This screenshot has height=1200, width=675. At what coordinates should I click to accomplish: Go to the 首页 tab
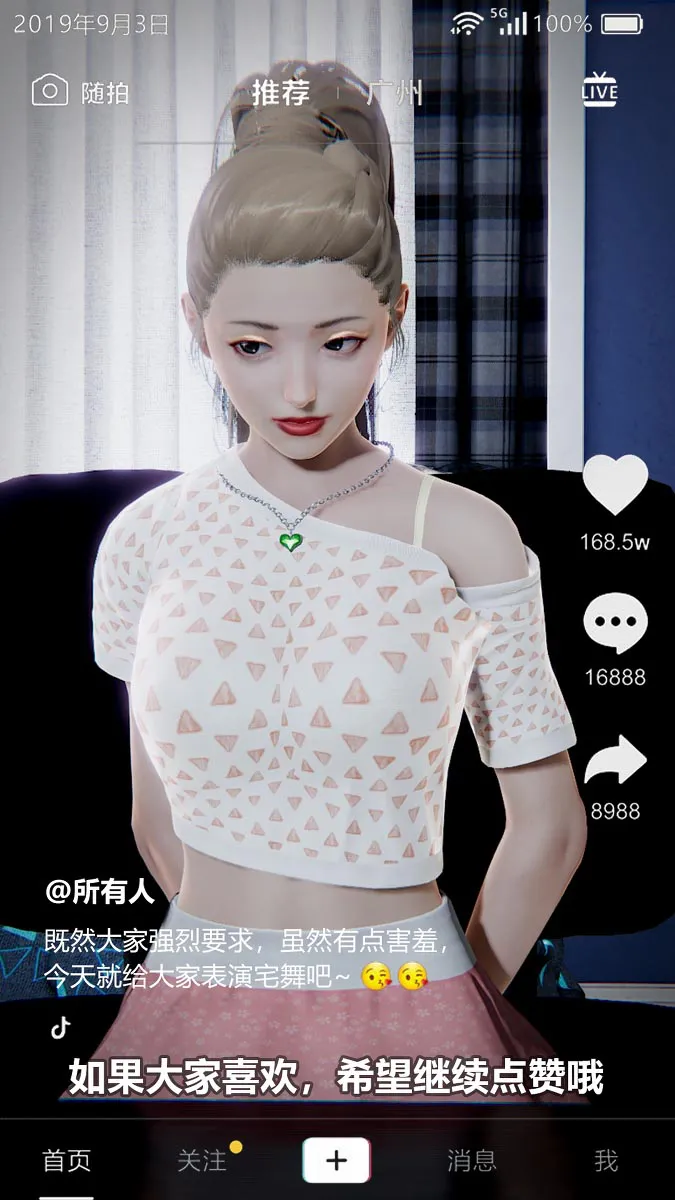click(x=67, y=1160)
